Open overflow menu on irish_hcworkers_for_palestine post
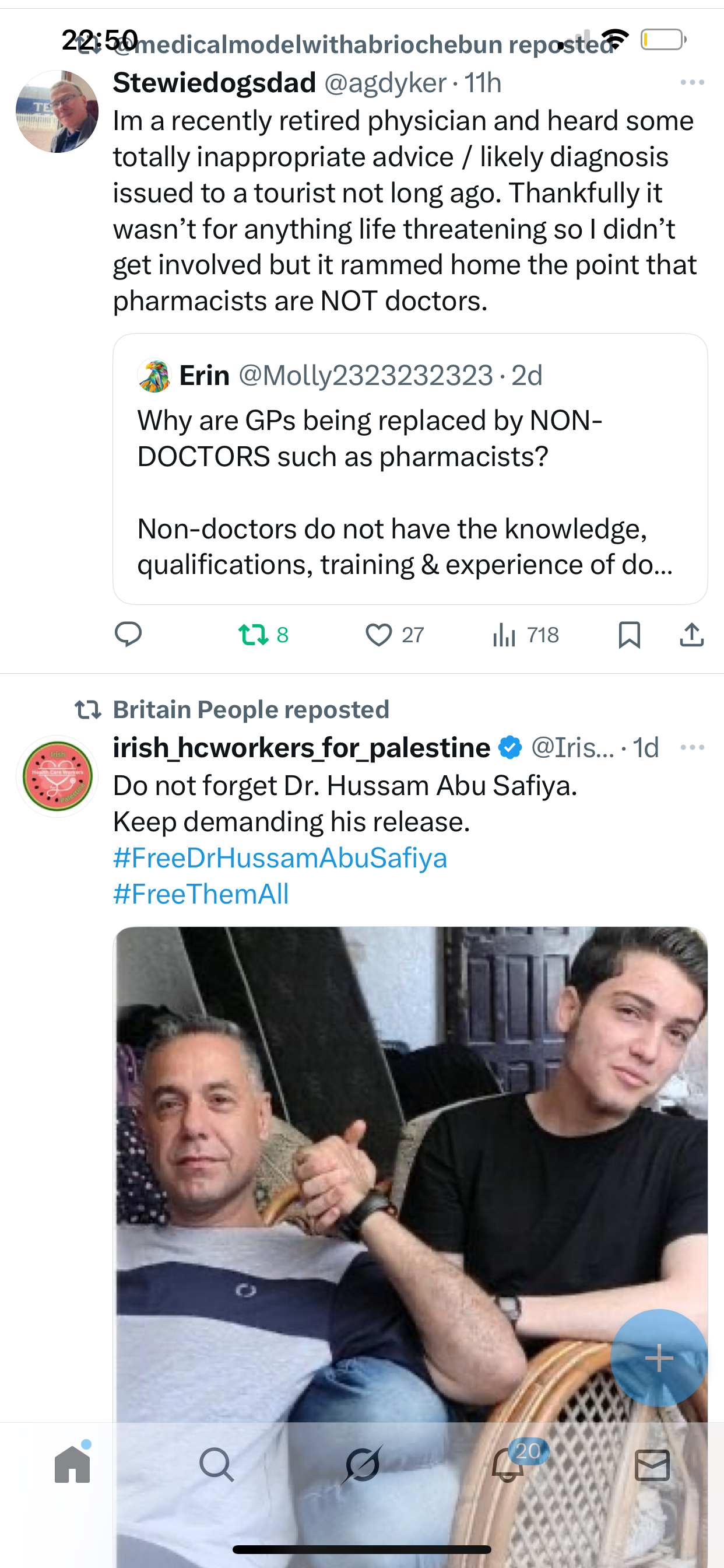This screenshot has height=1568, width=724. coord(692,747)
